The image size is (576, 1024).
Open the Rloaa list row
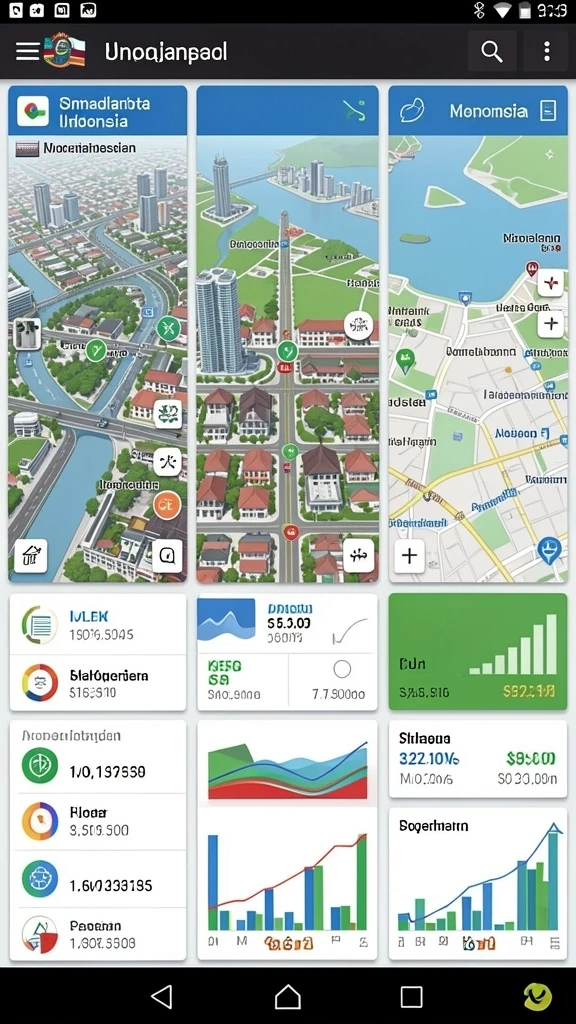(98, 822)
